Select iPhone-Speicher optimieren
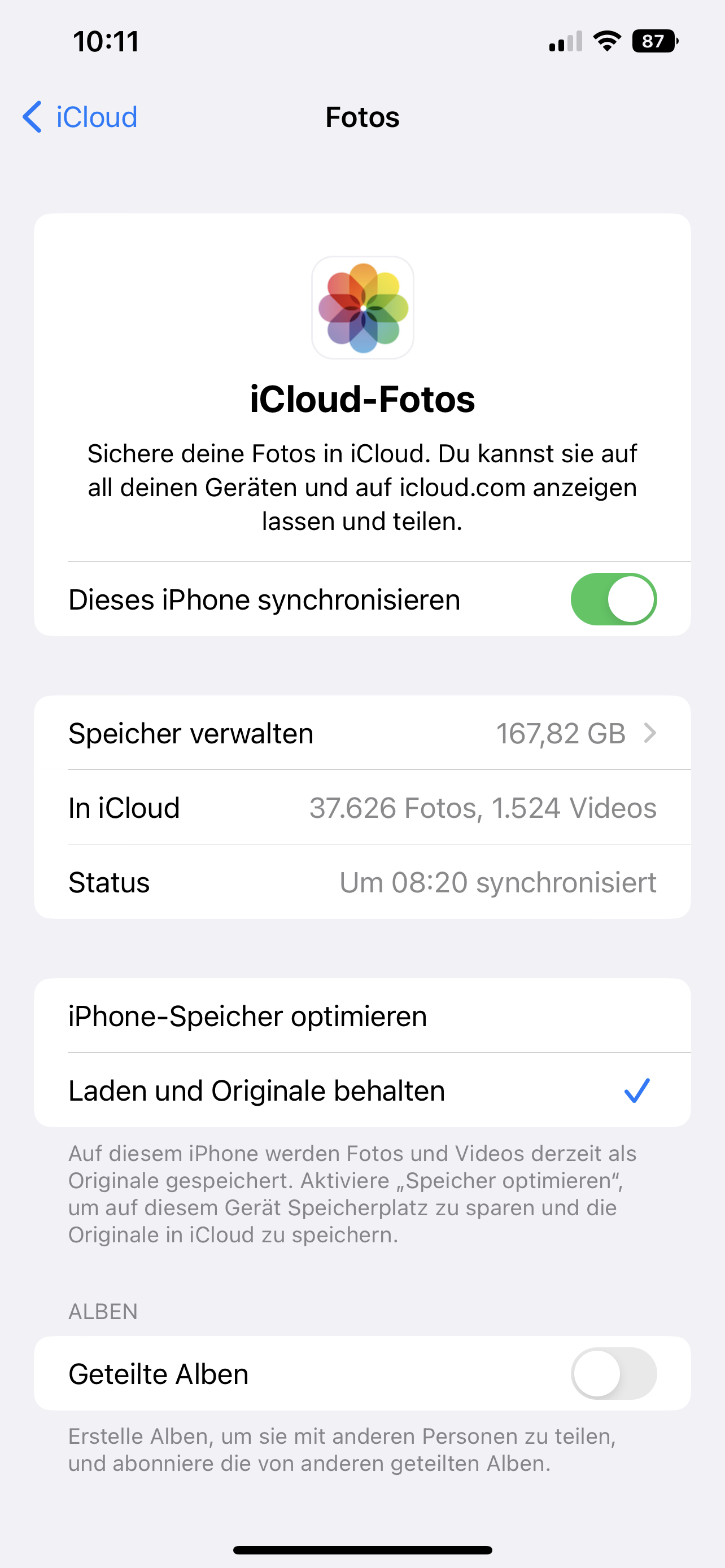Screen dimensions: 725x1568 362,1016
